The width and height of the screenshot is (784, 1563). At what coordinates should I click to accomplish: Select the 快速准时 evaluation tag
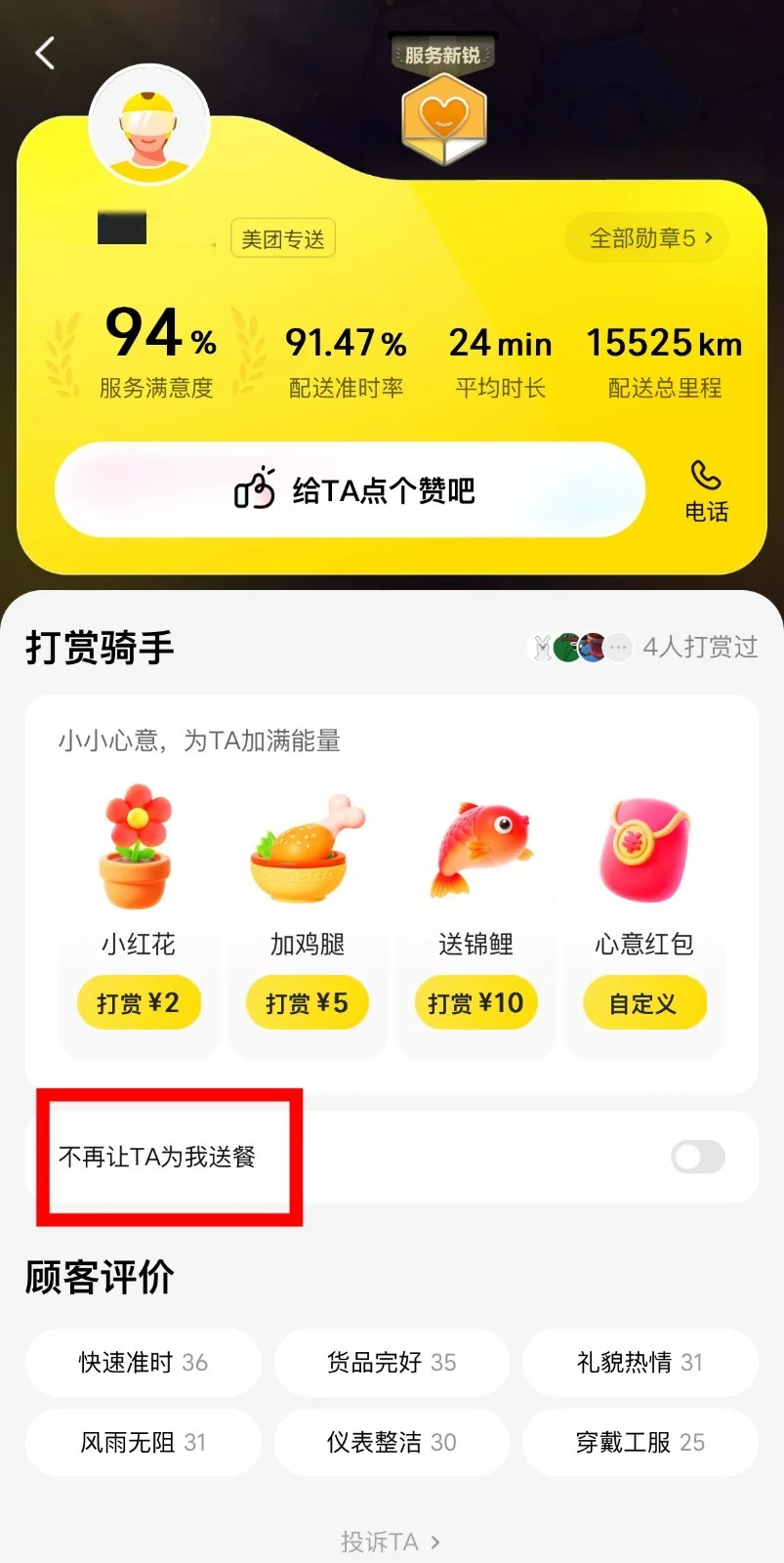coord(143,1362)
